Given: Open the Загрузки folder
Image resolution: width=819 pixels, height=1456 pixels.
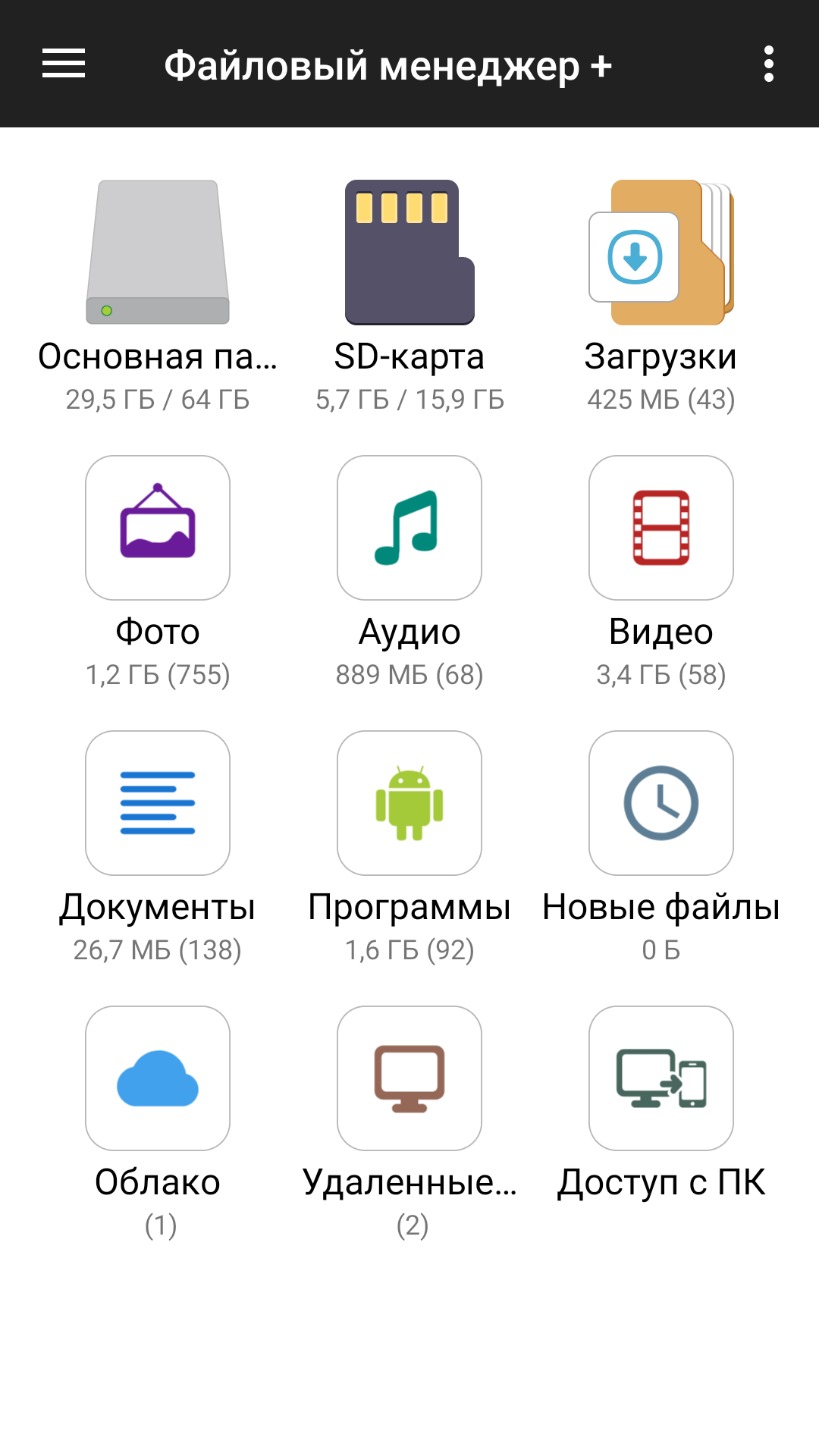Looking at the screenshot, I should pyautogui.click(x=661, y=253).
